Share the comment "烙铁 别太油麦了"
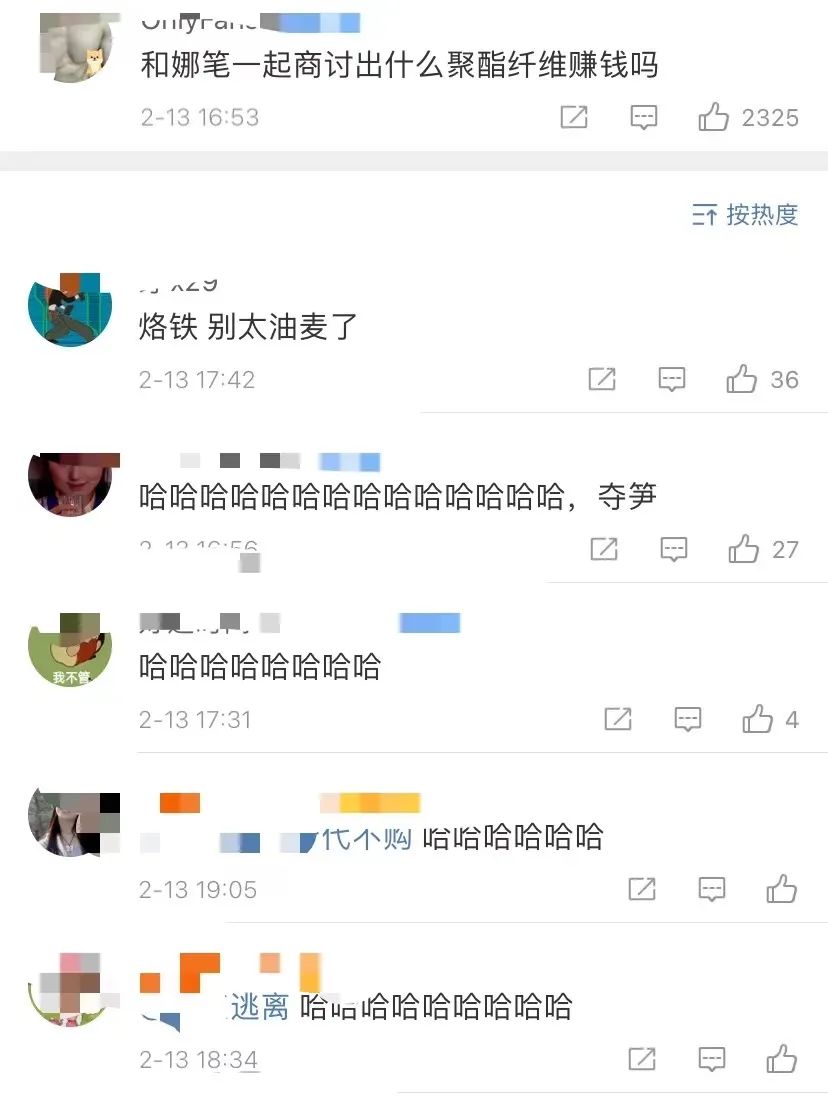Viewport: 828px width, 1117px height. pos(601,379)
